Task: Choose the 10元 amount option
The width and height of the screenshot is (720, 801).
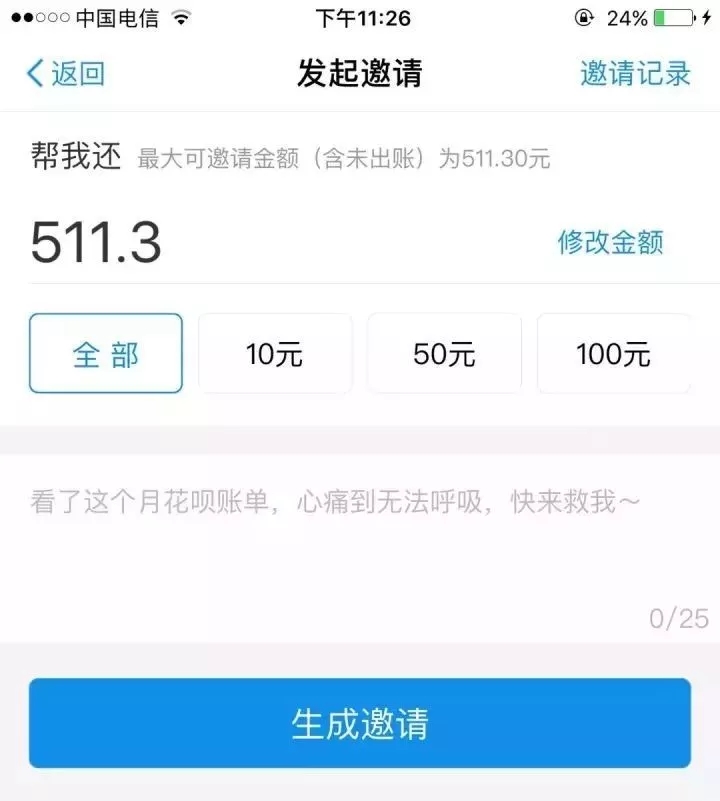Action: 275,354
